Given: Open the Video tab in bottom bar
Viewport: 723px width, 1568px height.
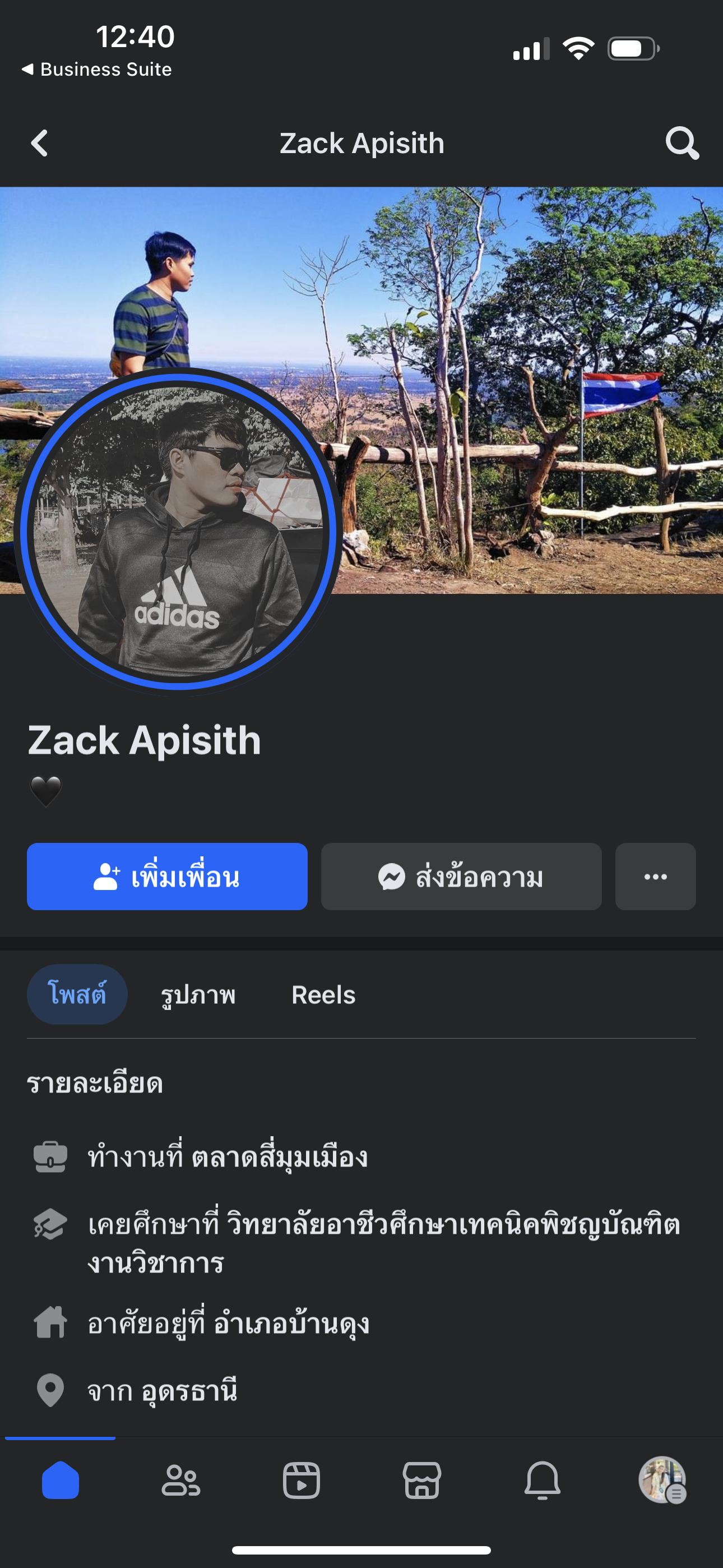Looking at the screenshot, I should pyautogui.click(x=302, y=1480).
